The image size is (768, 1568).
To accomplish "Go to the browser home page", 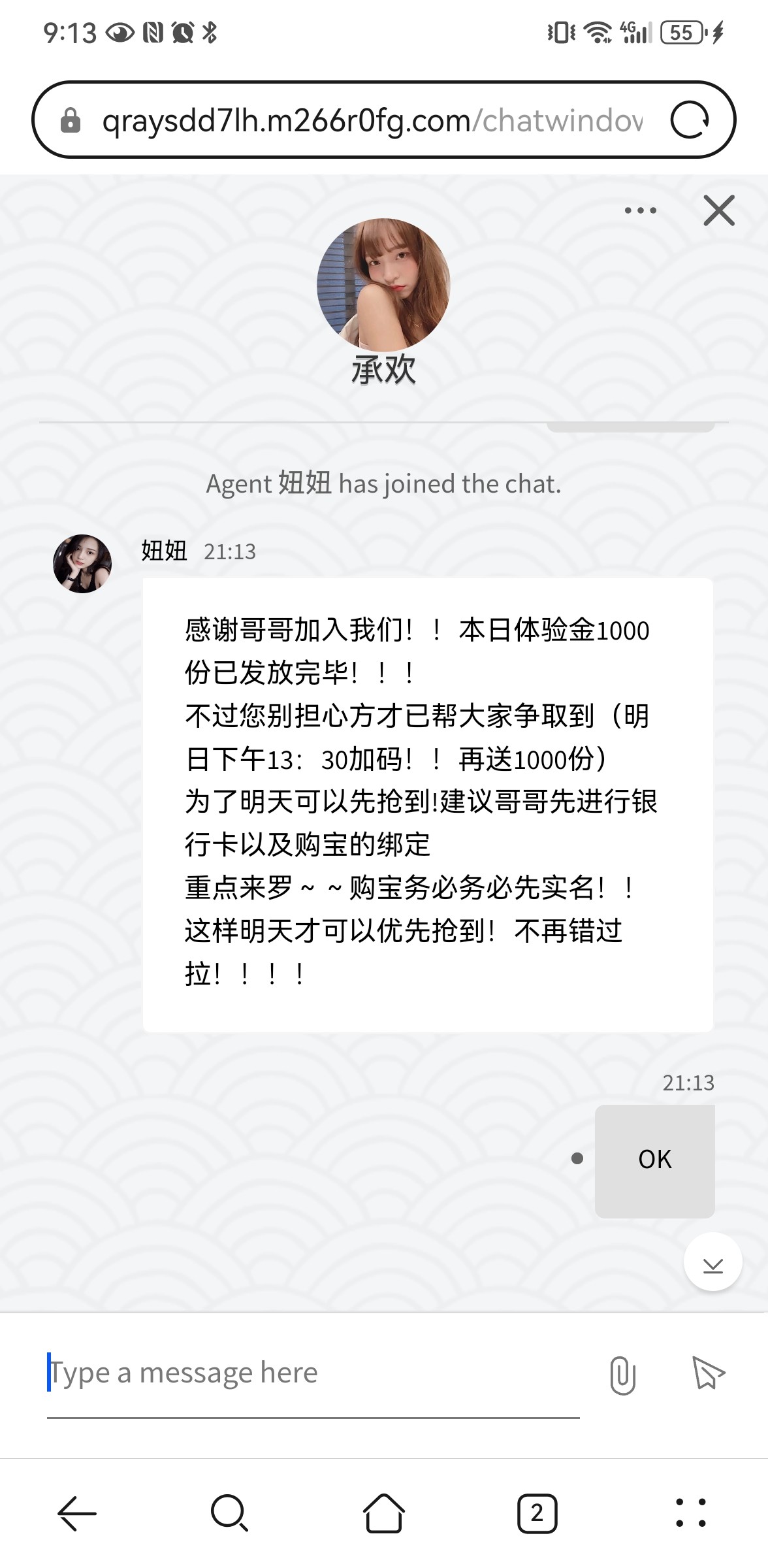I will click(x=383, y=1513).
